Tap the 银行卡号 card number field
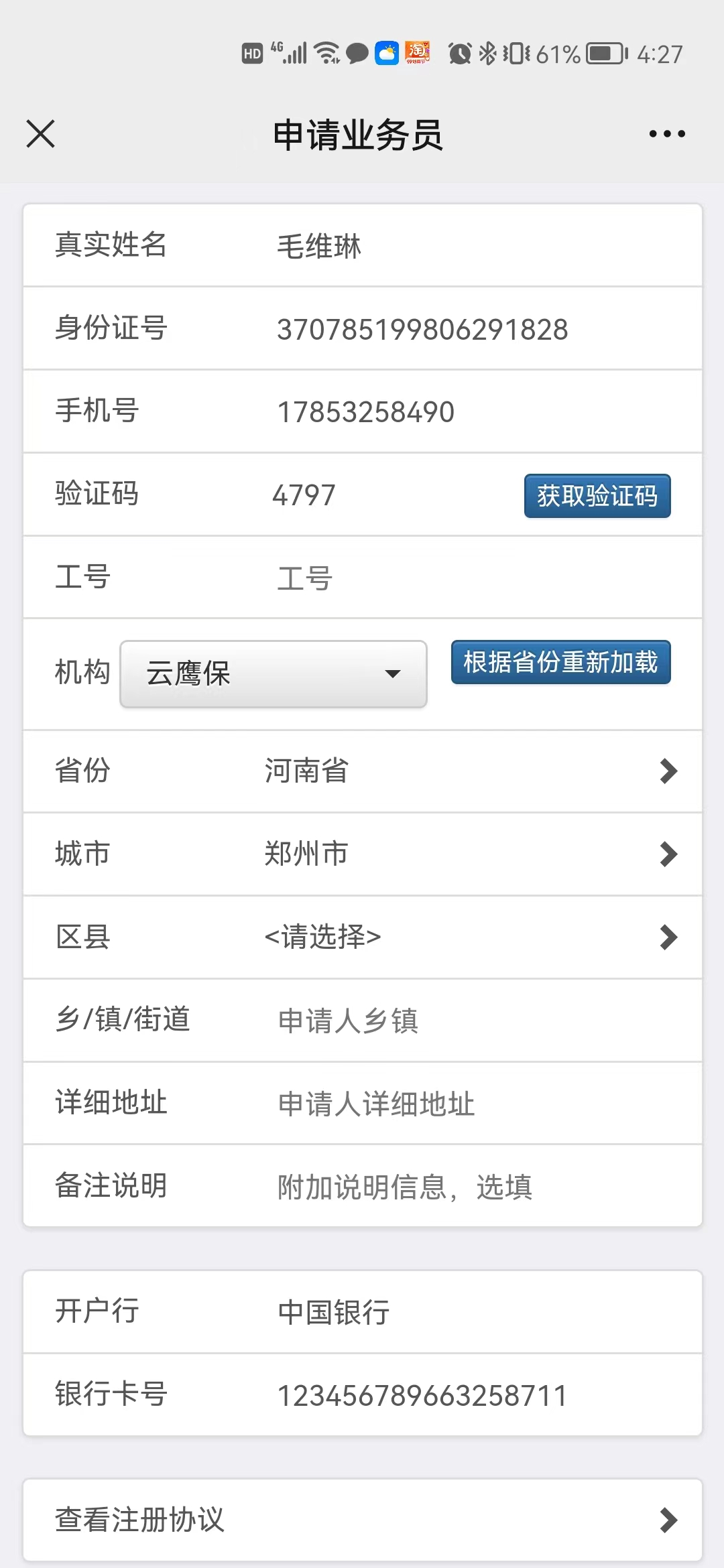This screenshot has height=1568, width=724. click(x=469, y=1395)
